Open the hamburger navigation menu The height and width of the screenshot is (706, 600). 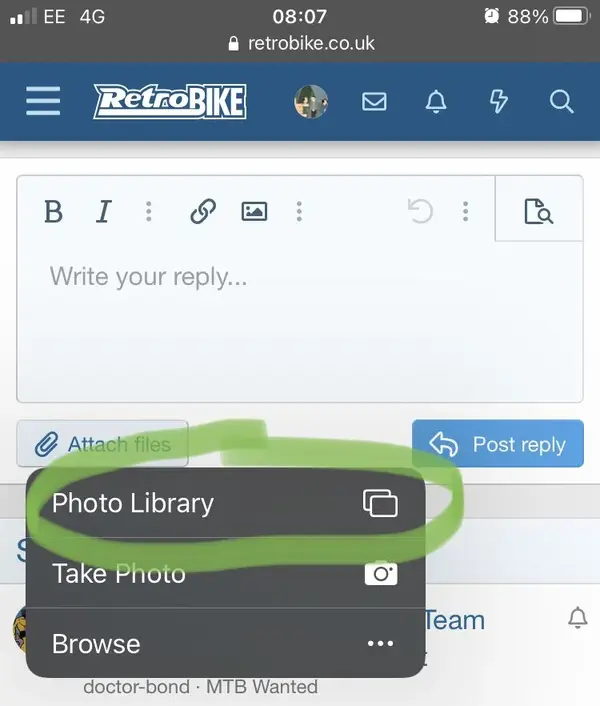[43, 101]
